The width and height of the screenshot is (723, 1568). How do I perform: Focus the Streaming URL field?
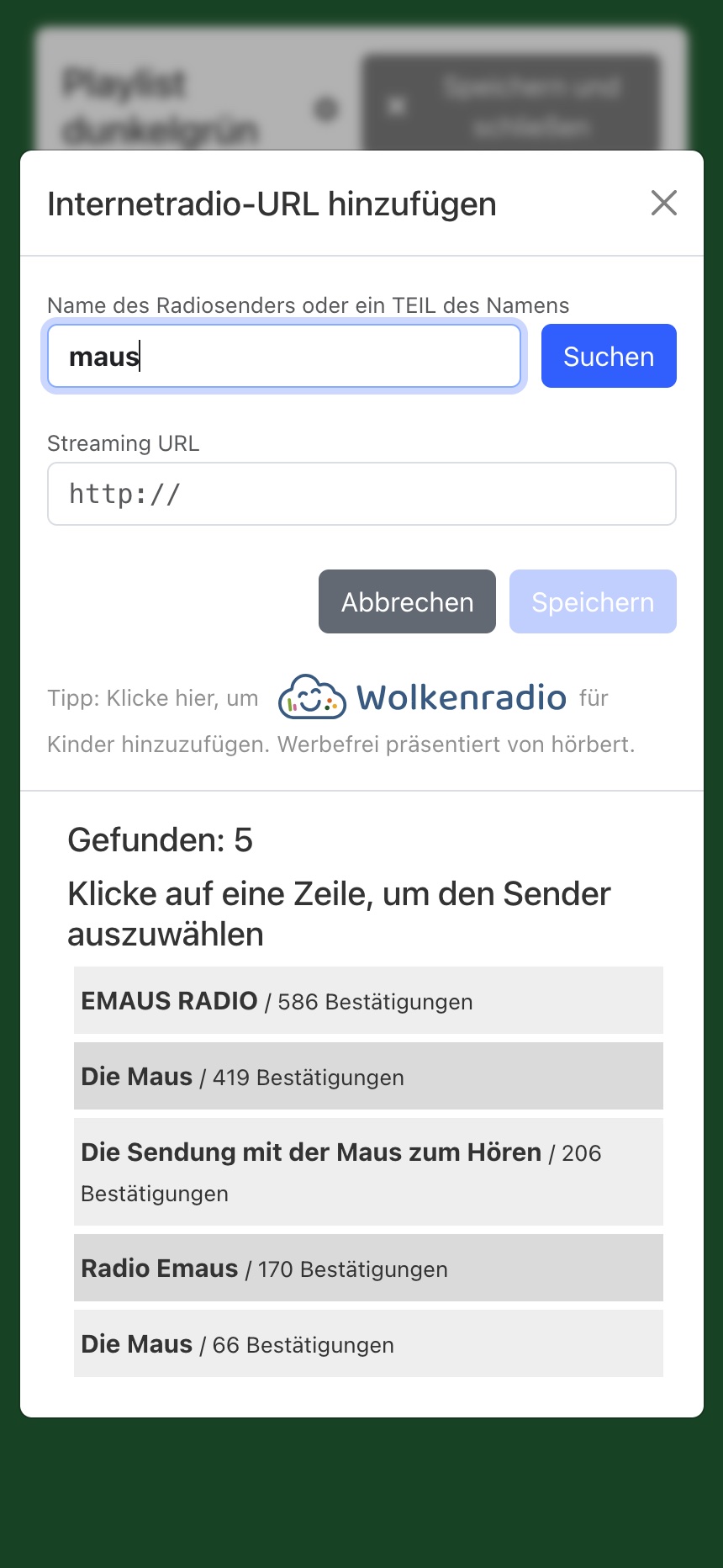point(361,494)
